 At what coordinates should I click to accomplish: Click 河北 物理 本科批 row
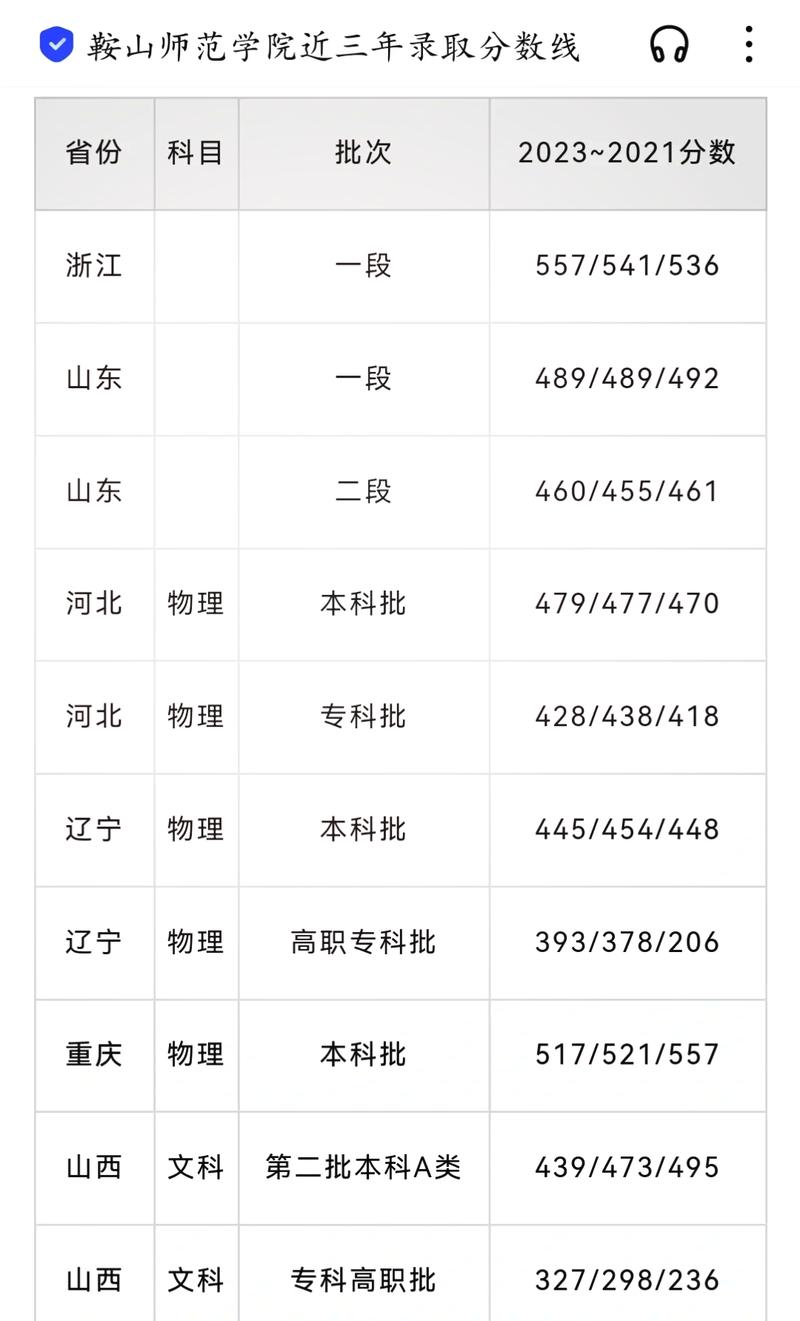tap(362, 604)
